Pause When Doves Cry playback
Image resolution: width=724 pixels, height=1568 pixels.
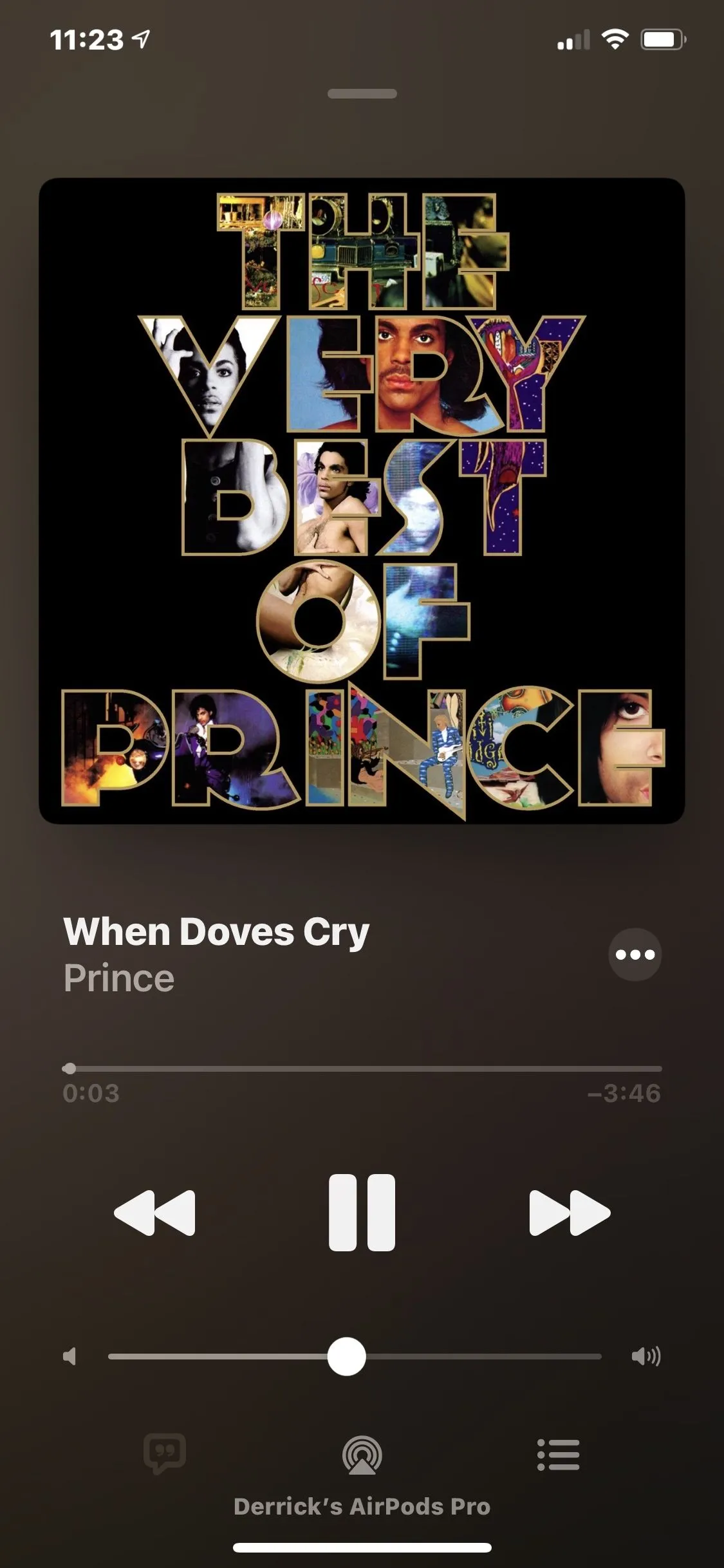362,1213
